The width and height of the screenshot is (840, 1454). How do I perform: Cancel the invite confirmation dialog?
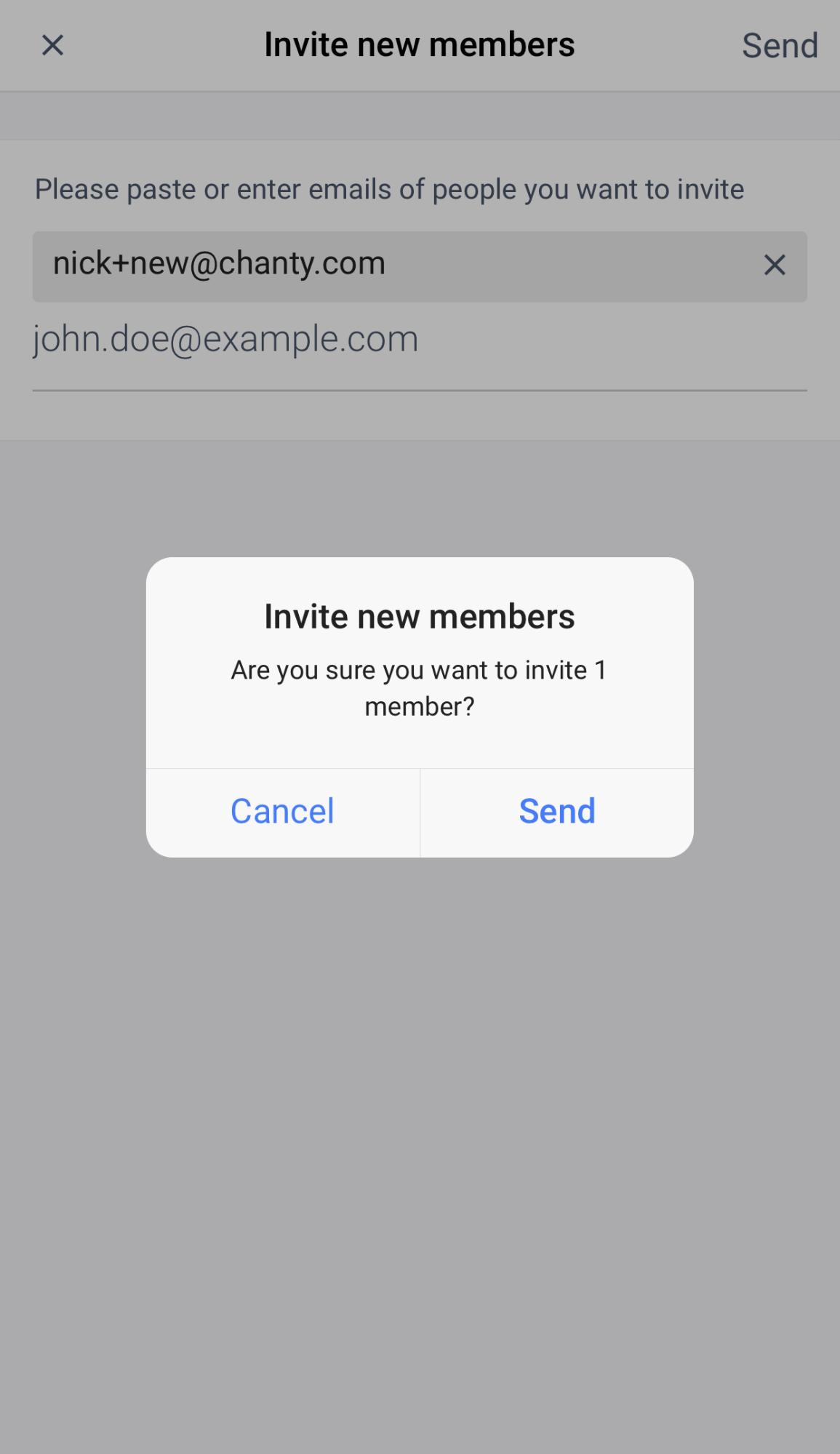tap(282, 812)
